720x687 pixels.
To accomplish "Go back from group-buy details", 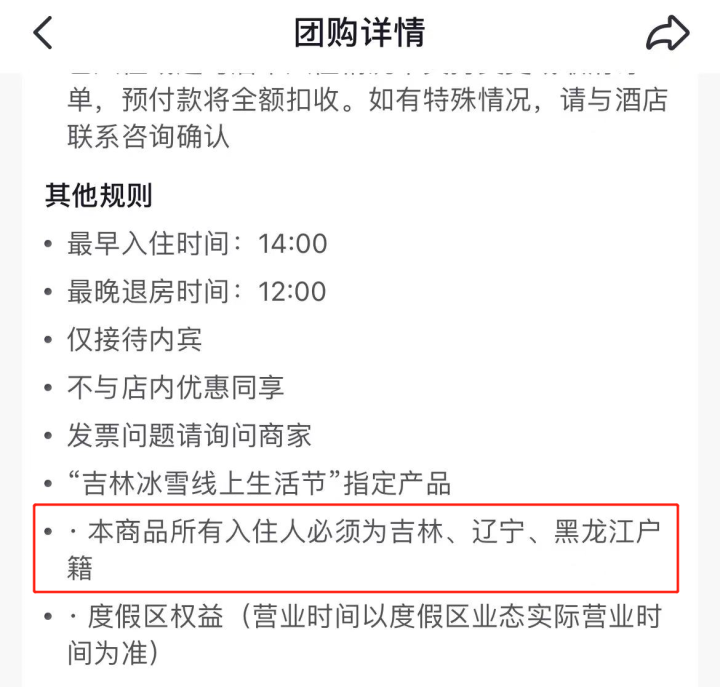I will pos(43,33).
